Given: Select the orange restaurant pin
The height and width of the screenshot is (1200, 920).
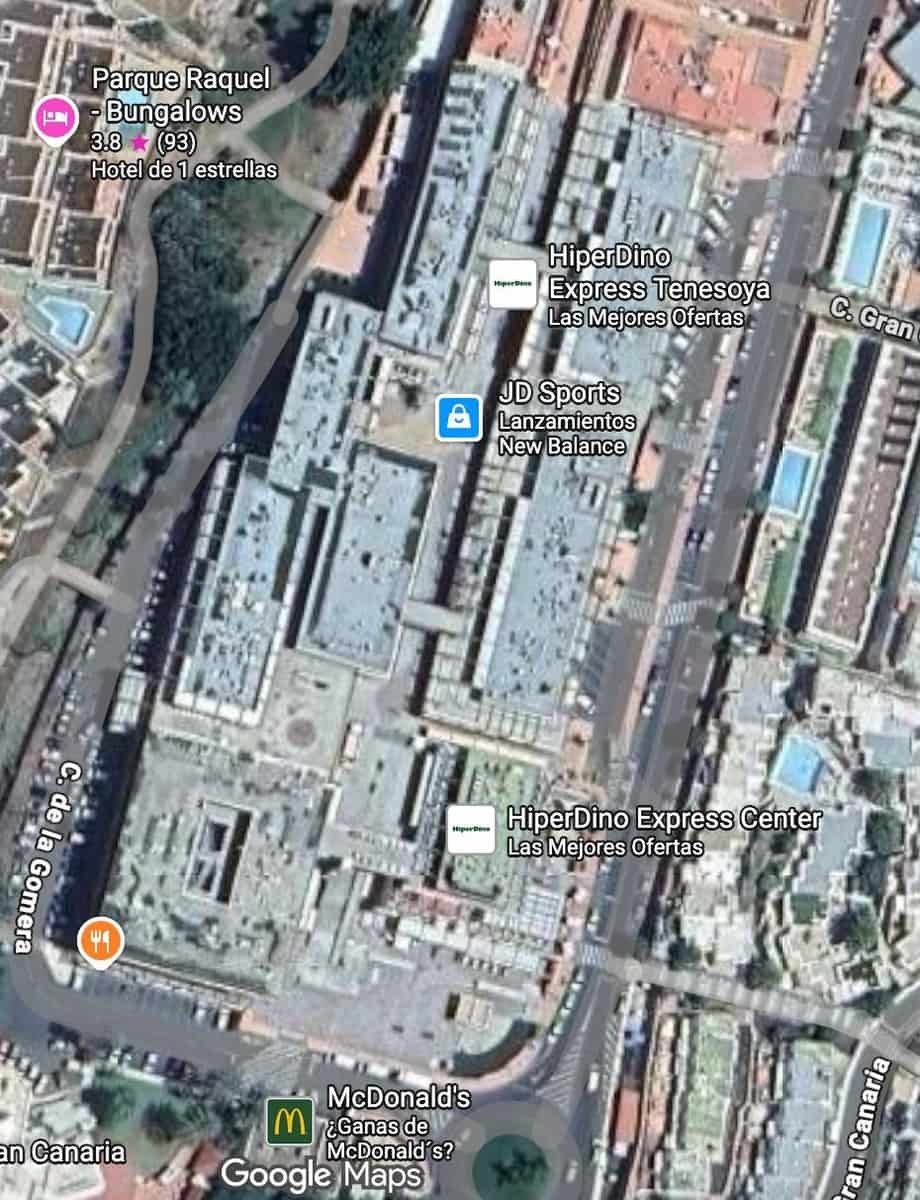Looking at the screenshot, I should coord(100,941).
